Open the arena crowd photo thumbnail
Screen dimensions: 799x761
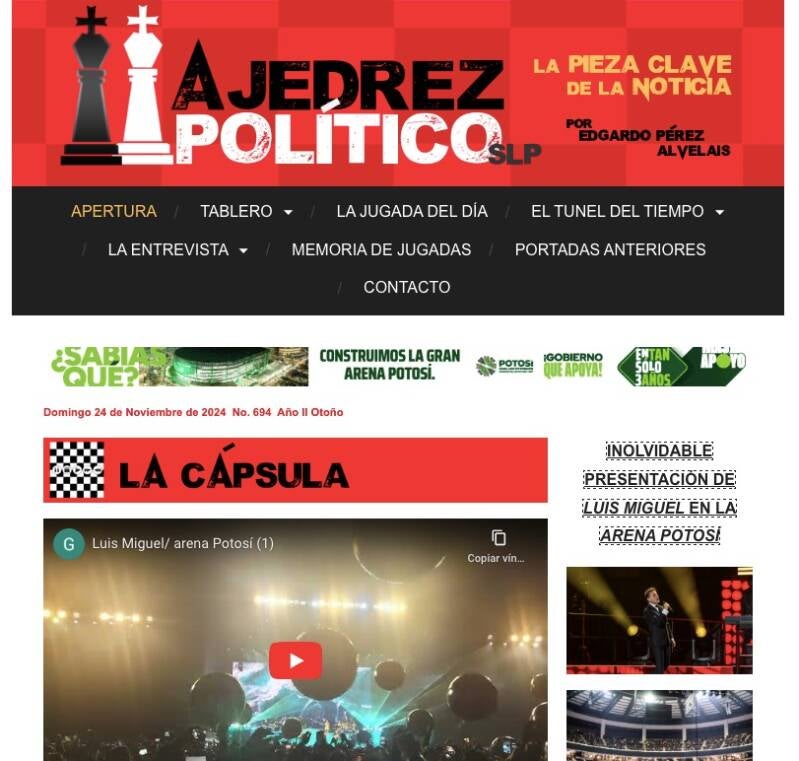point(659,725)
